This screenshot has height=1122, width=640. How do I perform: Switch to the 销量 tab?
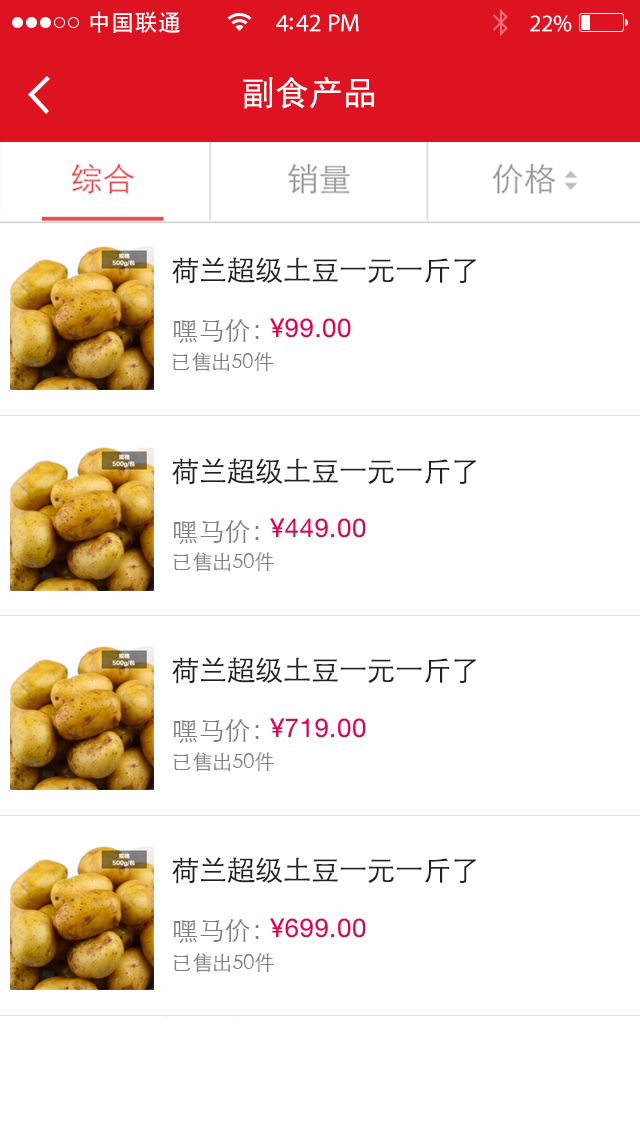point(319,180)
